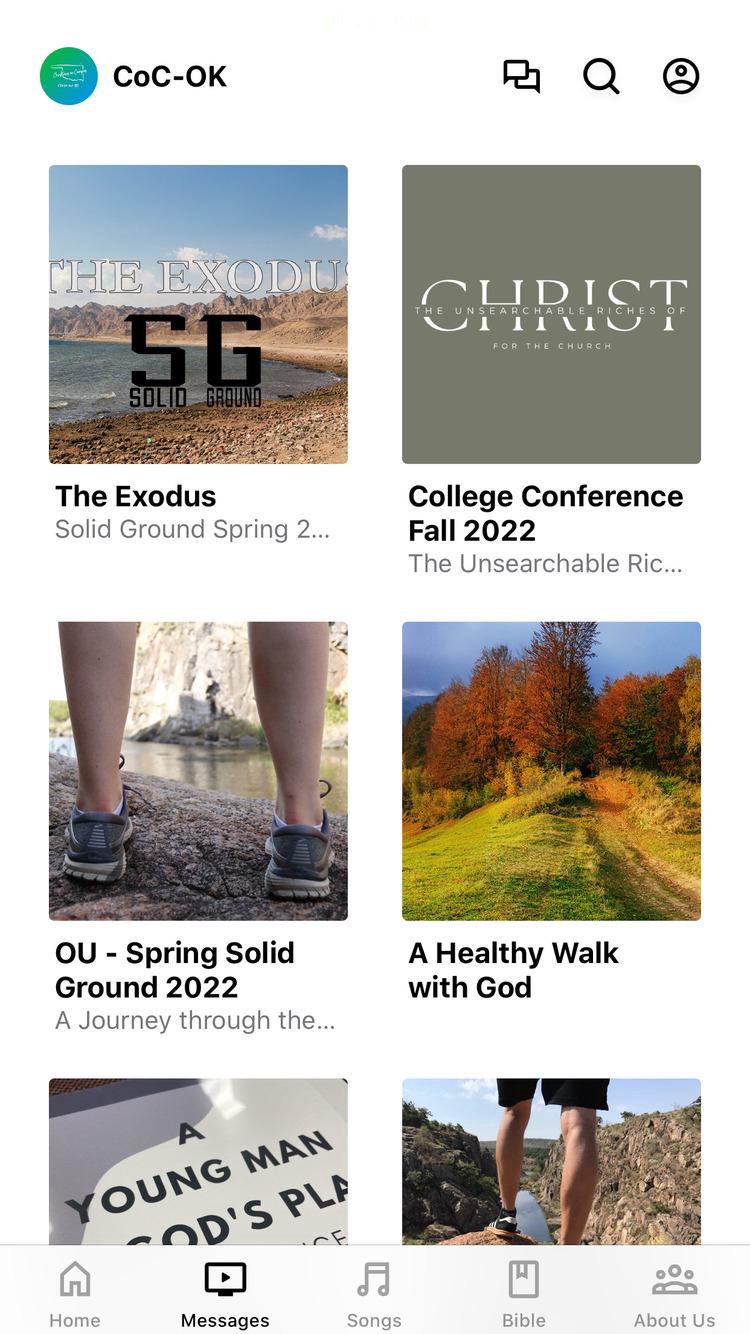Image resolution: width=750 pixels, height=1334 pixels.
Task: Select the Messages tab
Action: click(x=225, y=1293)
